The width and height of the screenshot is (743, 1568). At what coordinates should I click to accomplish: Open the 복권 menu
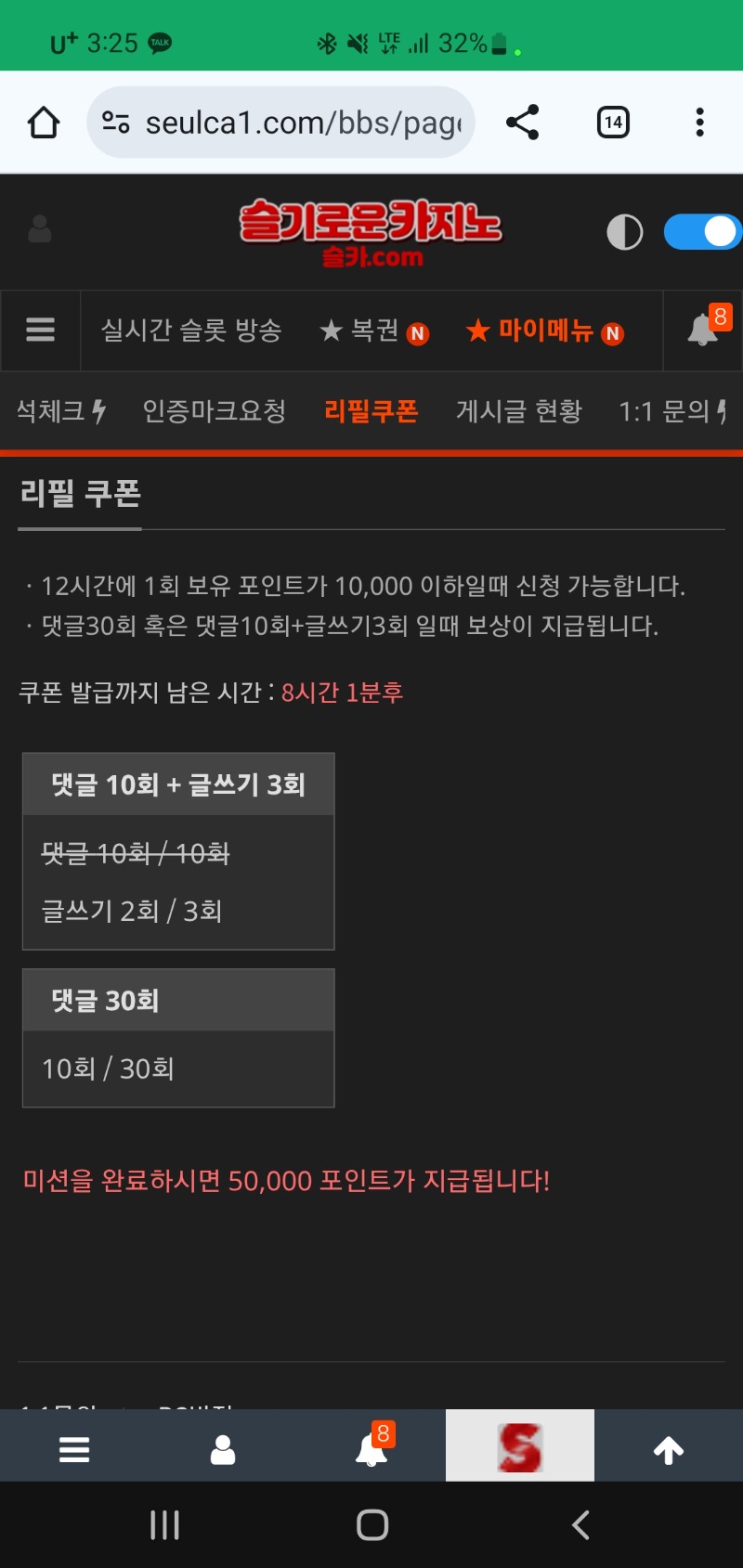pos(373,330)
